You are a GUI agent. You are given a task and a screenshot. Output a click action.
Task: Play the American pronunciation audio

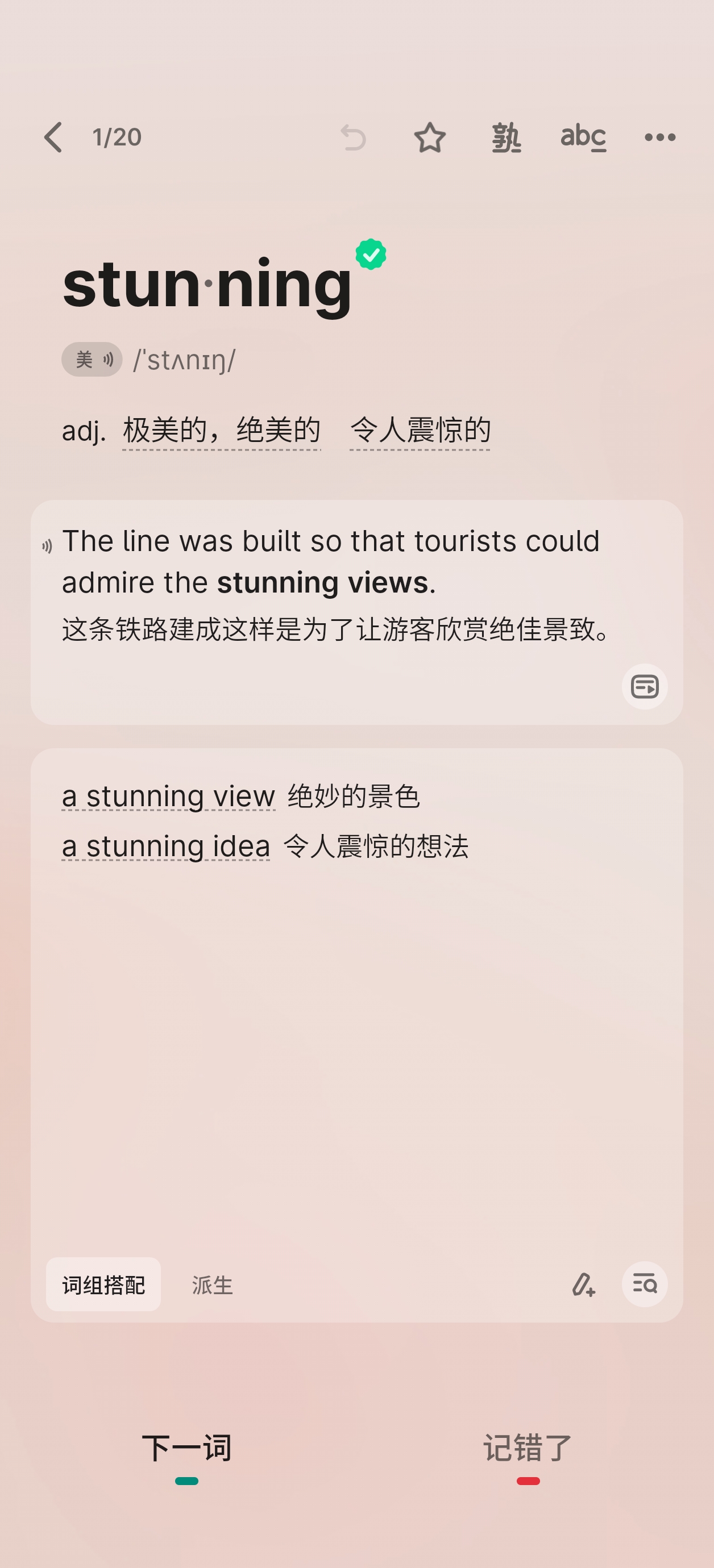point(92,359)
